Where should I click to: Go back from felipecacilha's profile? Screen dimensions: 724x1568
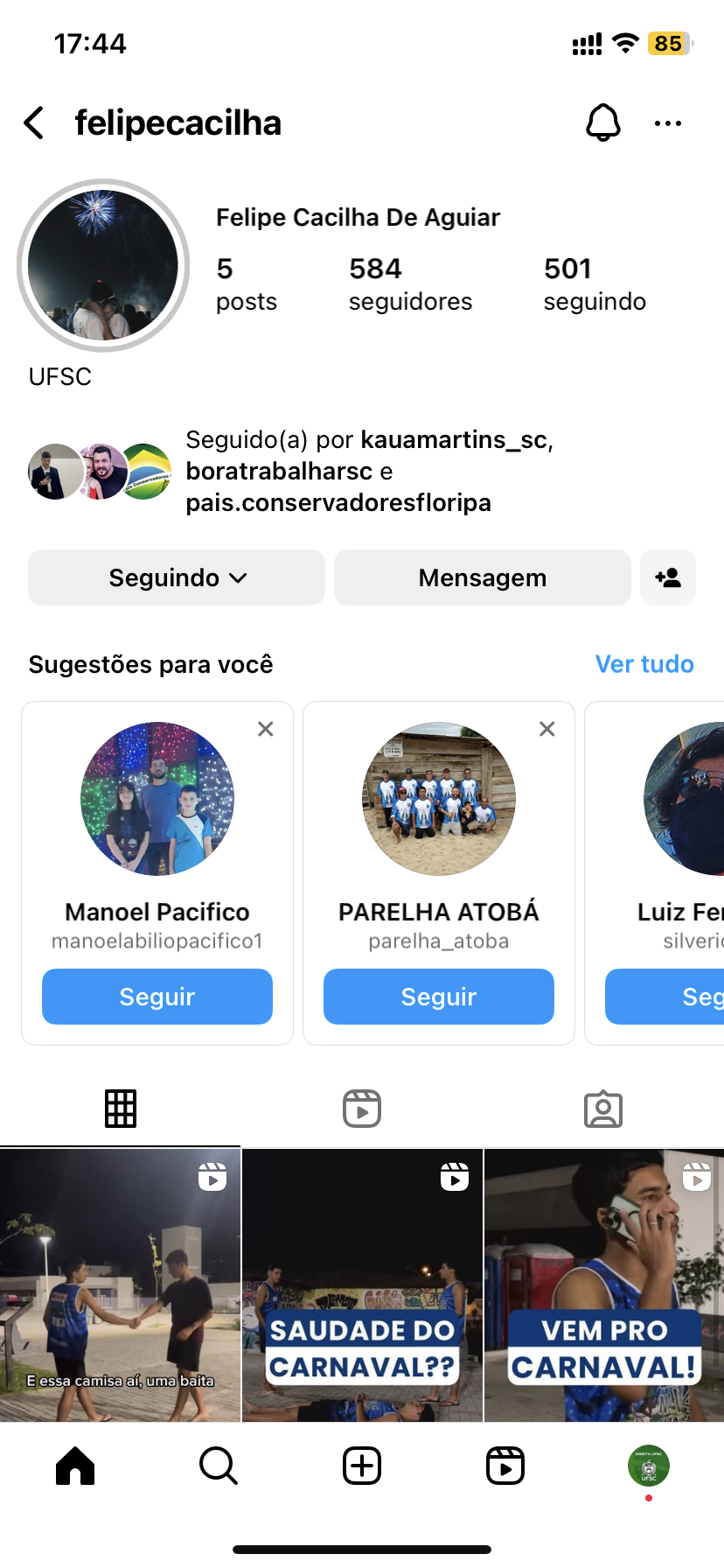pyautogui.click(x=35, y=123)
